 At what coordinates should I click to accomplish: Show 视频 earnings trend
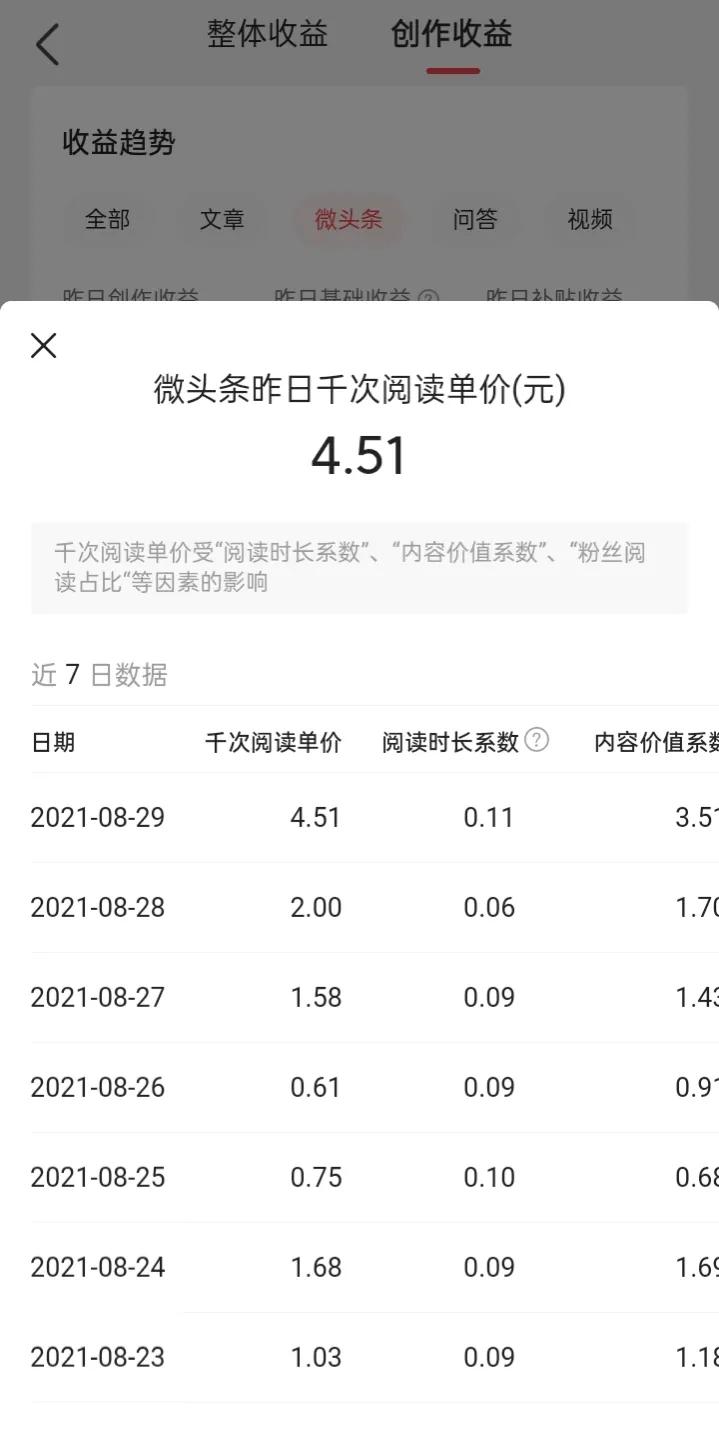[x=590, y=219]
